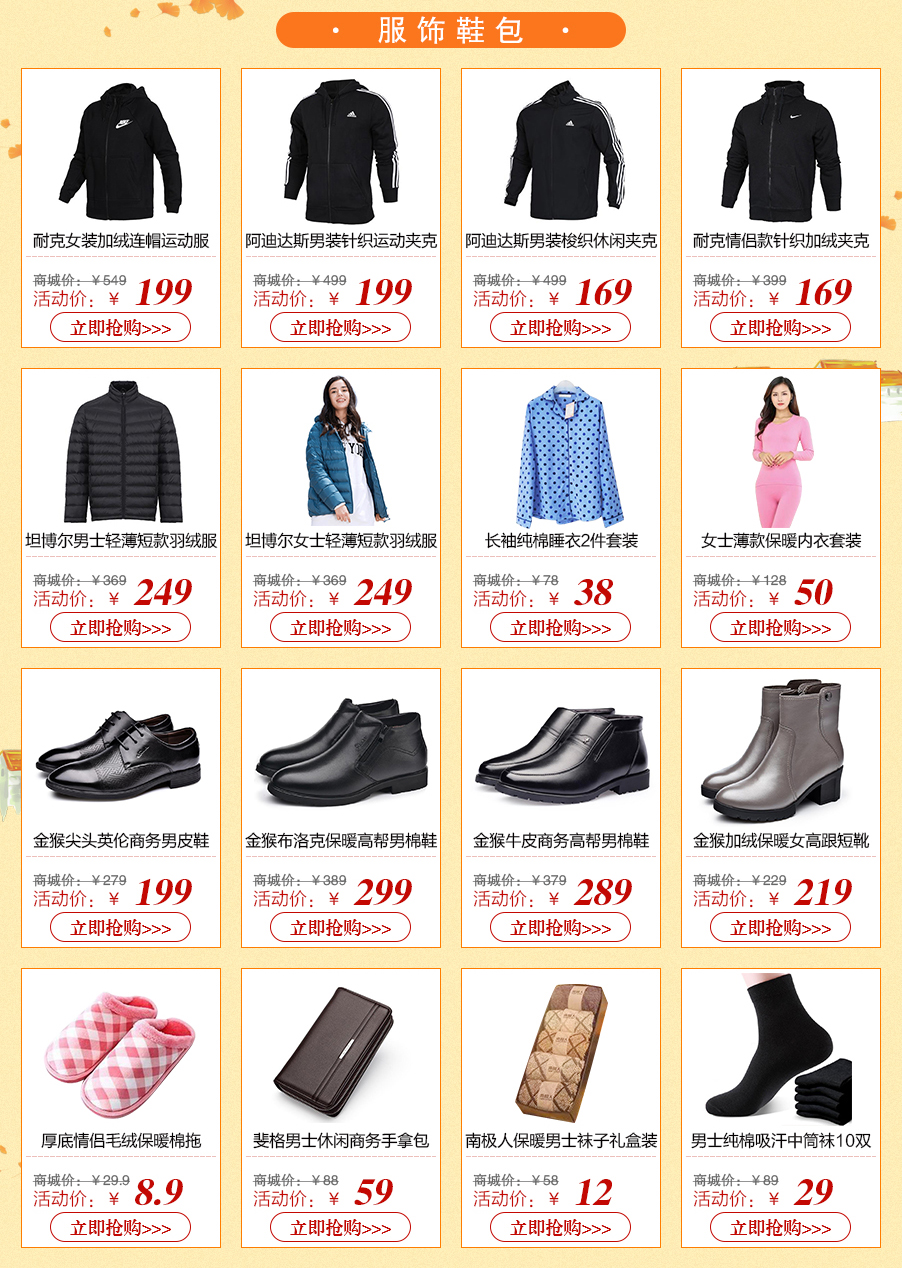Open 金猴布洛克保暖高帮男棉鞋 product image
The image size is (902, 1268).
pyautogui.click(x=340, y=750)
